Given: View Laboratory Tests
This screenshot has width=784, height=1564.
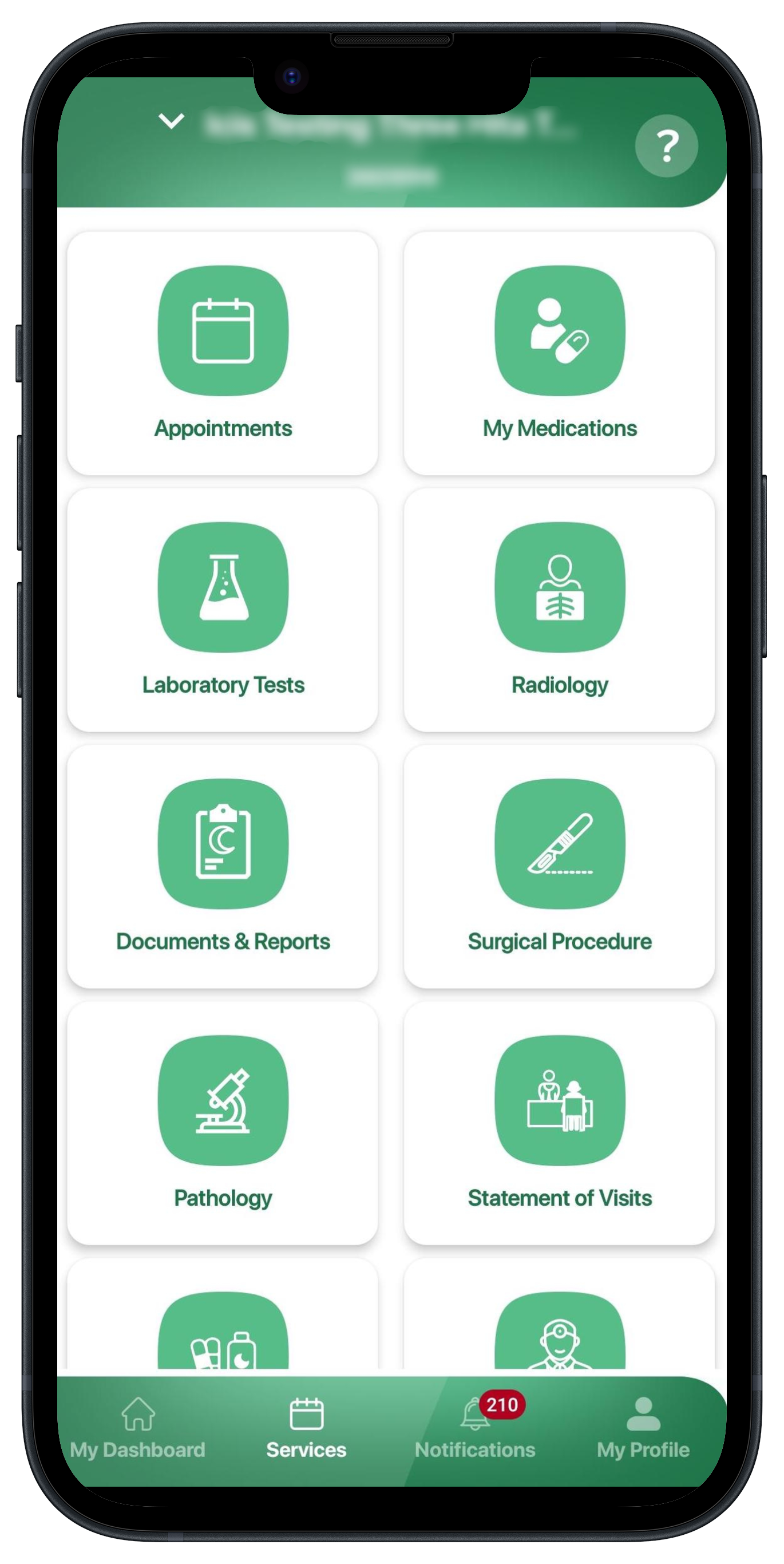Looking at the screenshot, I should click(223, 610).
